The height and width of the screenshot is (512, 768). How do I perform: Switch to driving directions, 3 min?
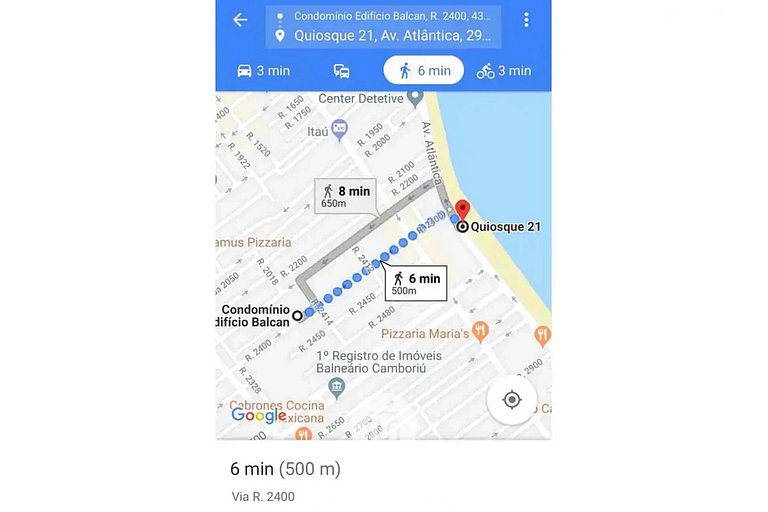point(263,70)
